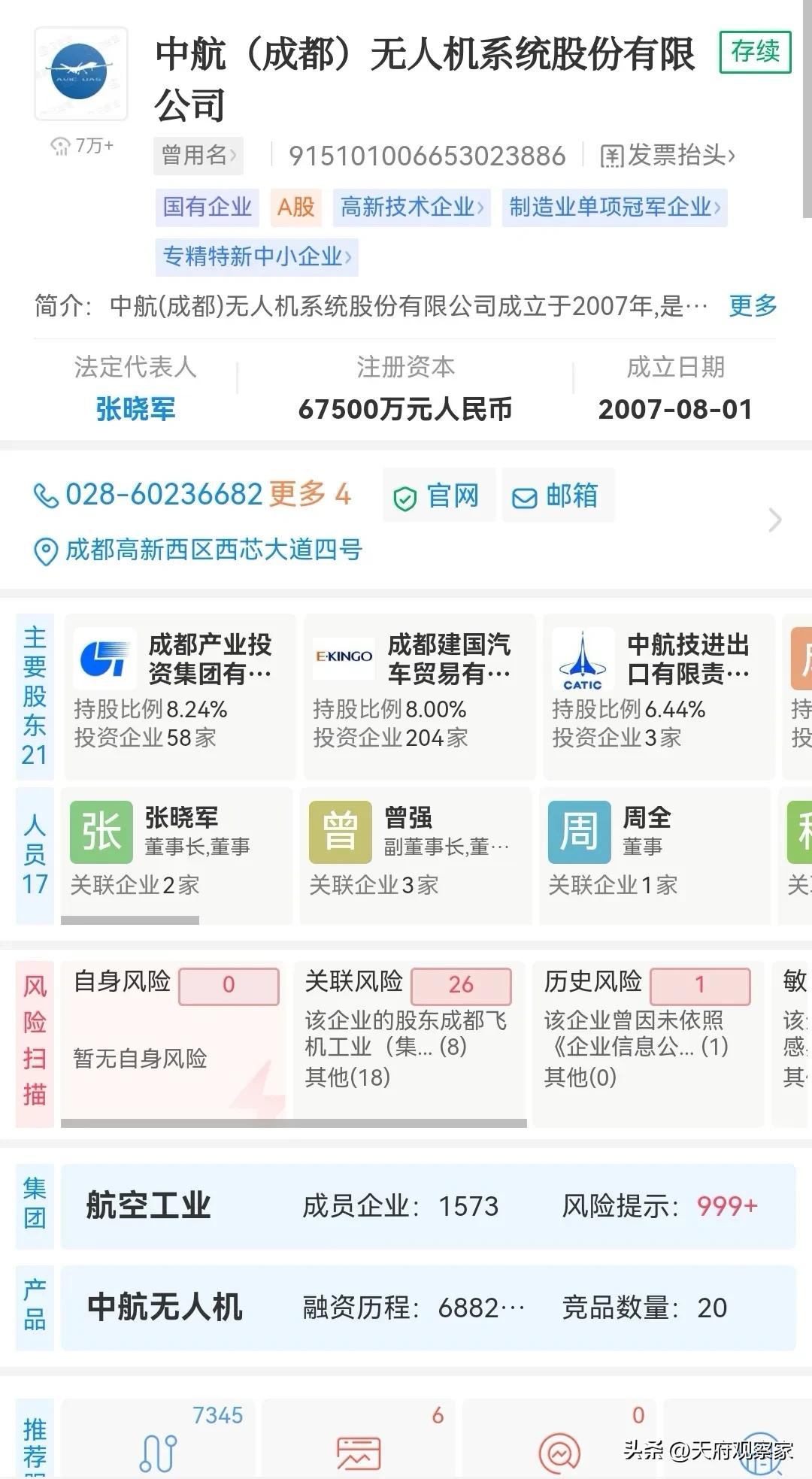Image resolution: width=812 pixels, height=1479 pixels.
Task: Select the E-KINGO logo of 成都建国汽车
Action: click(343, 658)
